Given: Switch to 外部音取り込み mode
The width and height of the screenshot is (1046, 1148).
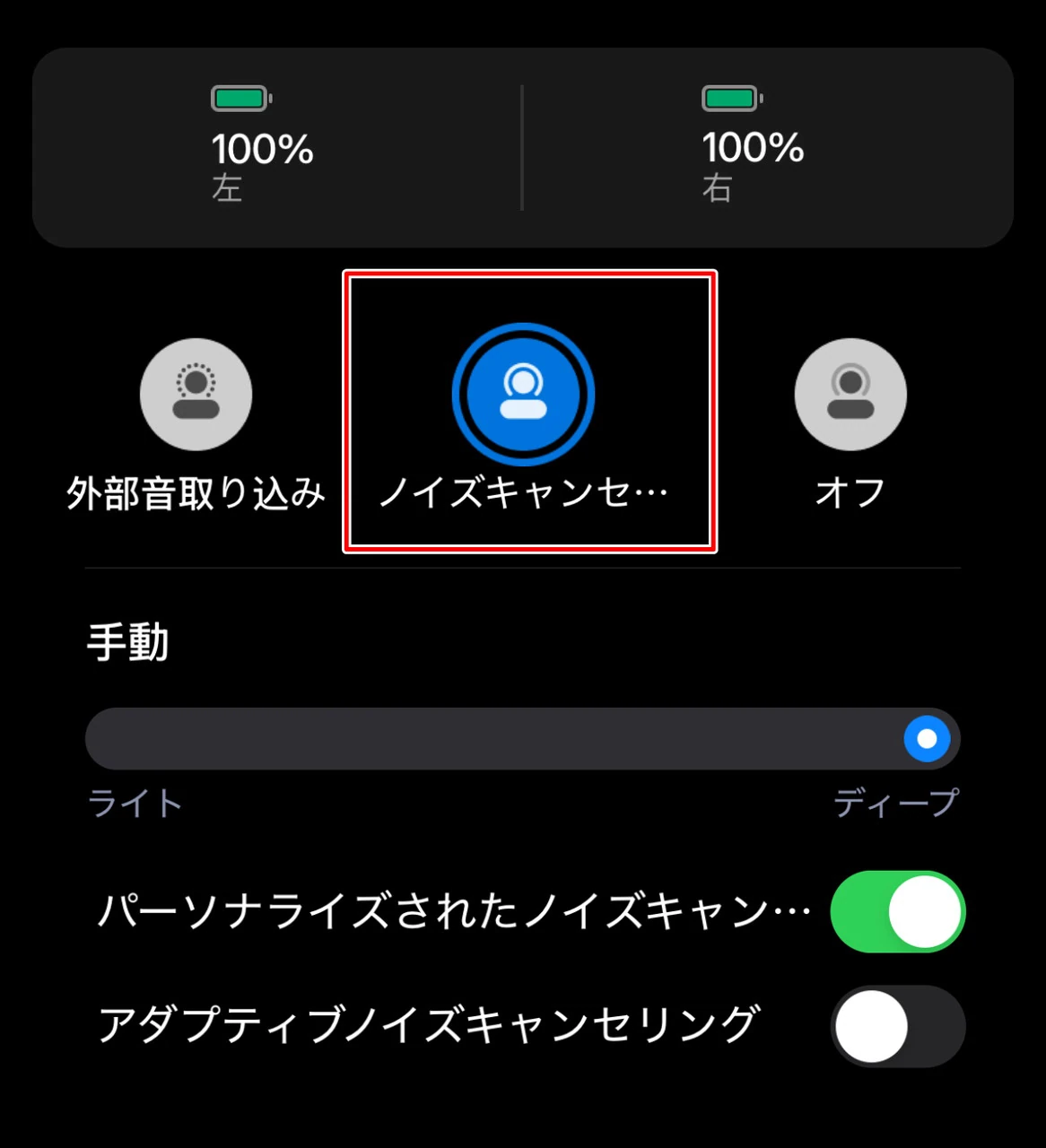Looking at the screenshot, I should coord(196,395).
